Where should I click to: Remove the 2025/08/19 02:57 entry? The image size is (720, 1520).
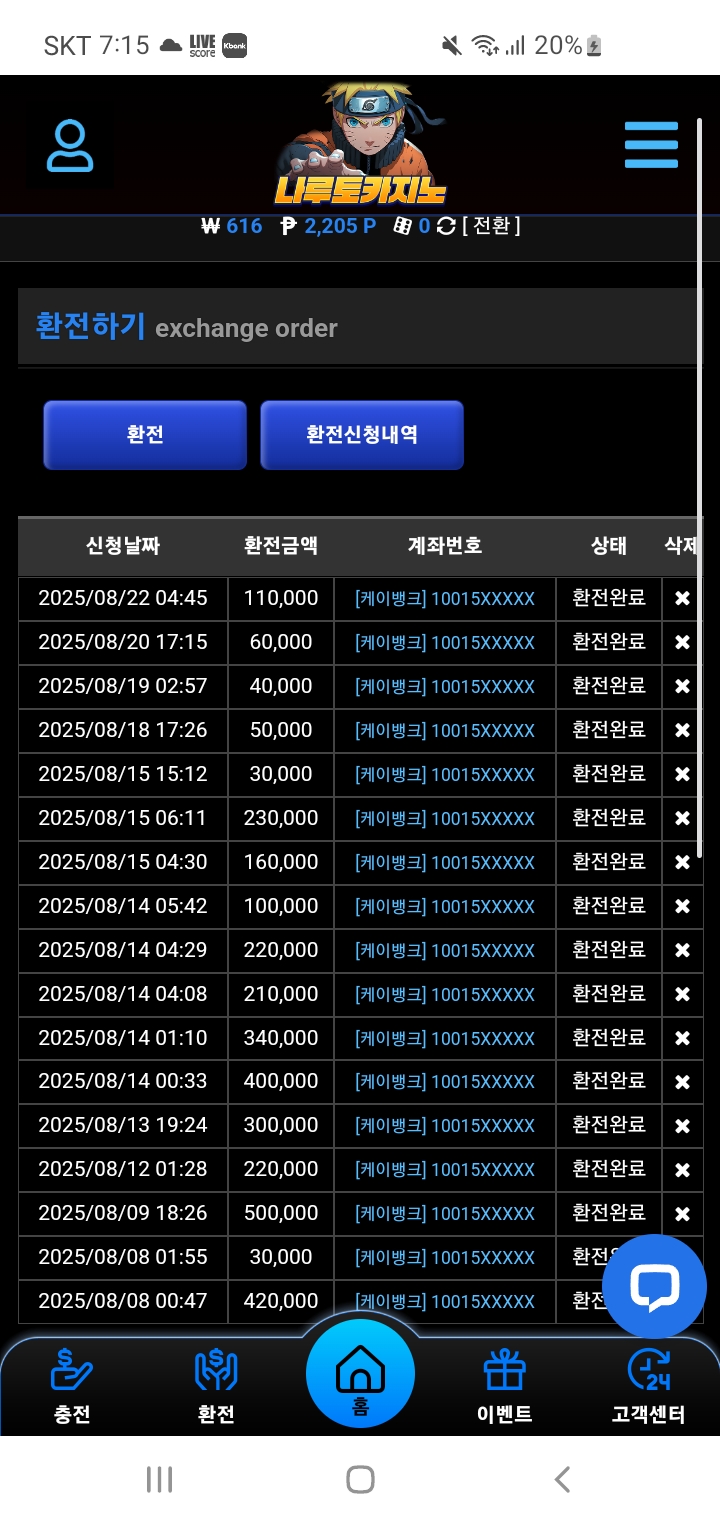682,686
